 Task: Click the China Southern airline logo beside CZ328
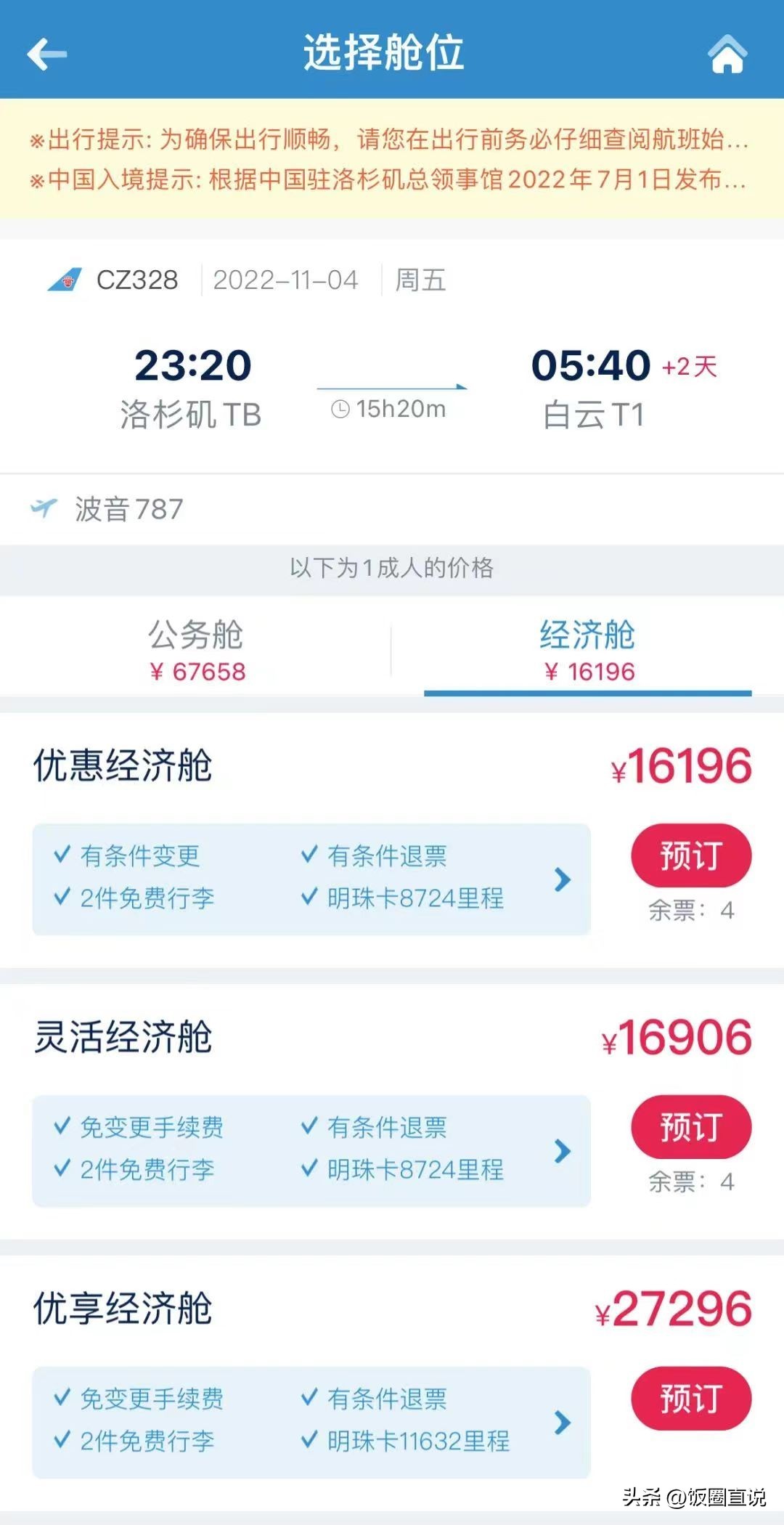point(65,280)
